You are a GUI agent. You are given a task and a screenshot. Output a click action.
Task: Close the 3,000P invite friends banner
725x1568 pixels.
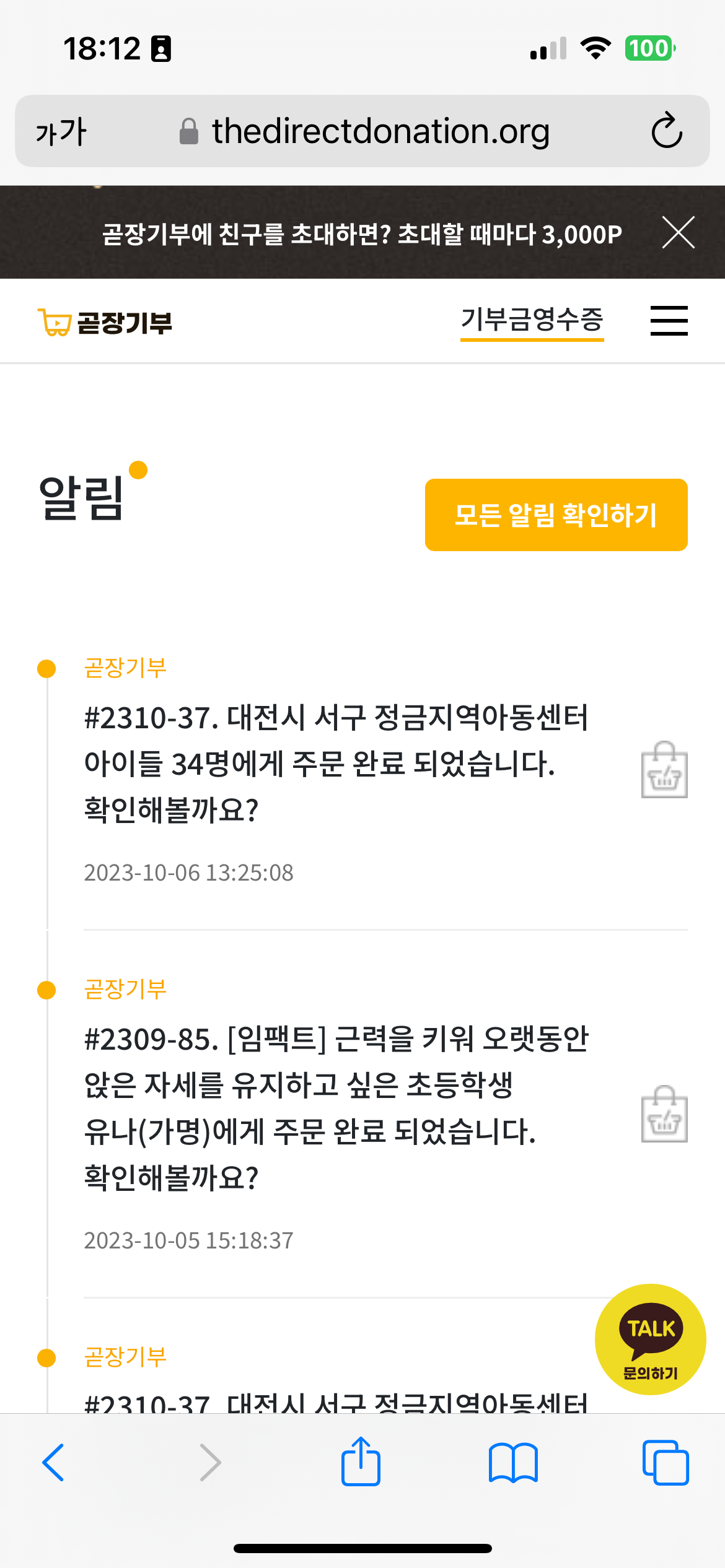[x=678, y=232]
